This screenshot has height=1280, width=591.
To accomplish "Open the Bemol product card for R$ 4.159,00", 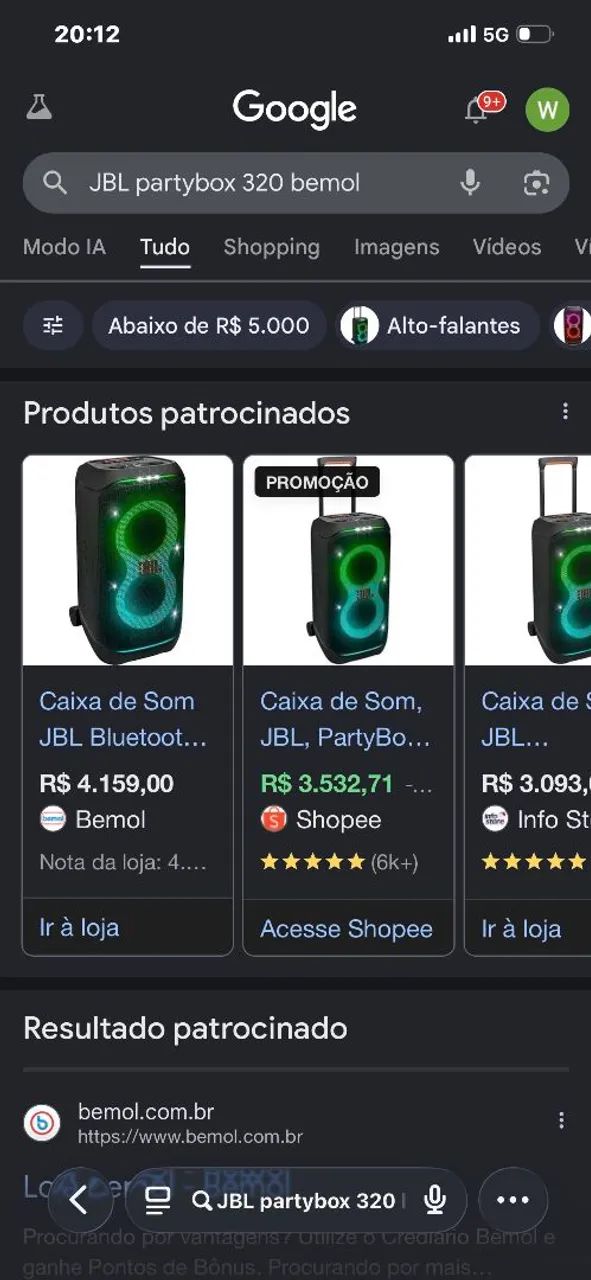I will click(128, 705).
